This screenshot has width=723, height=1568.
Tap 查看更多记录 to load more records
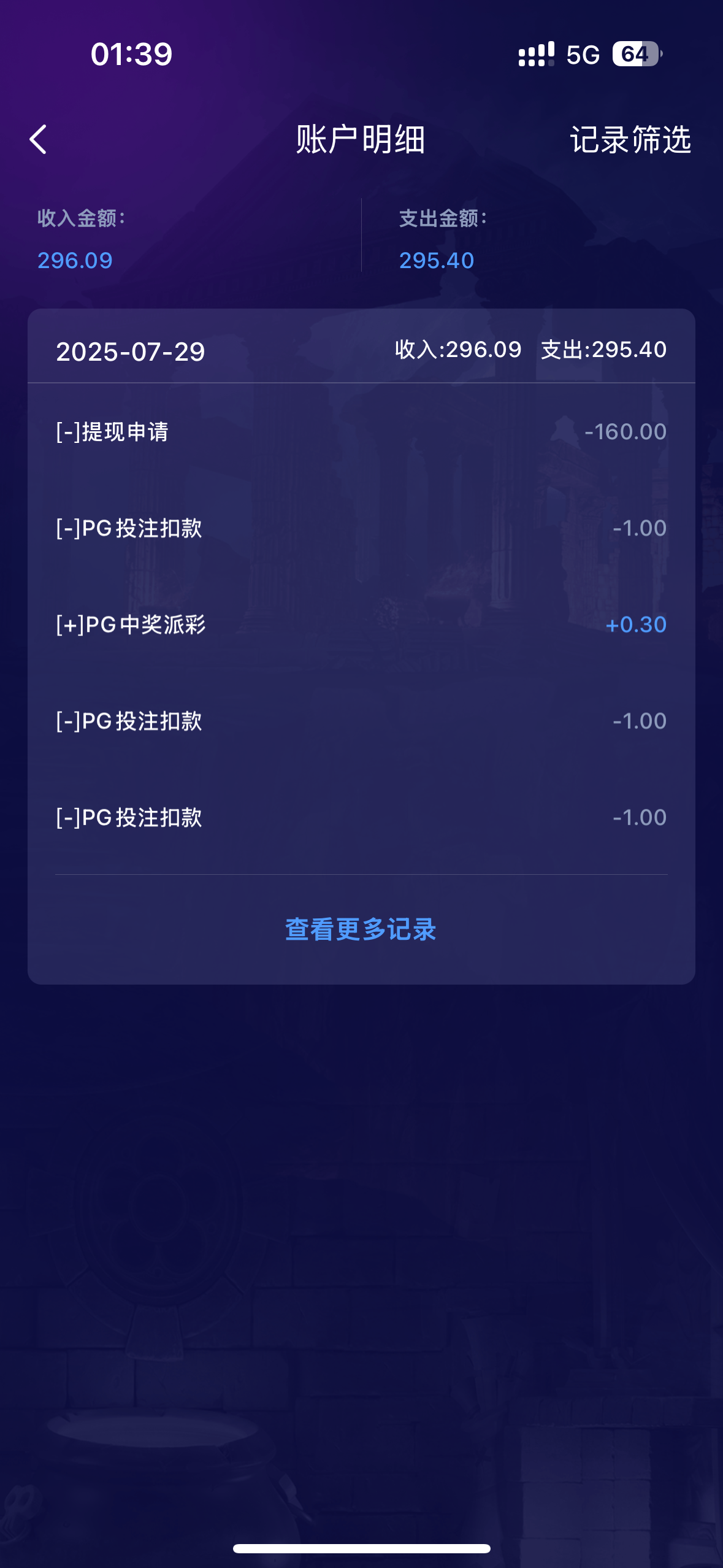(361, 929)
